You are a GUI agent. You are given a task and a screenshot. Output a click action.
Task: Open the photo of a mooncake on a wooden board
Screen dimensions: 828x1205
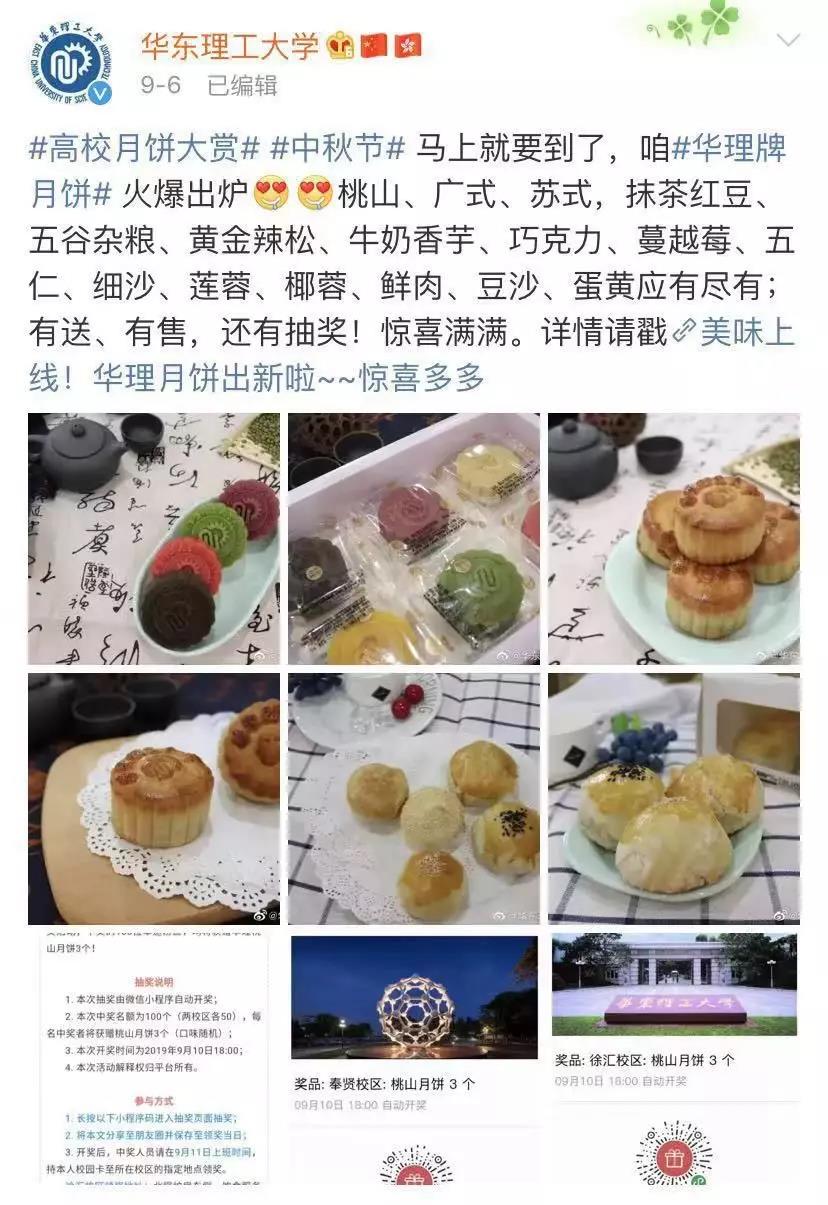[153, 798]
